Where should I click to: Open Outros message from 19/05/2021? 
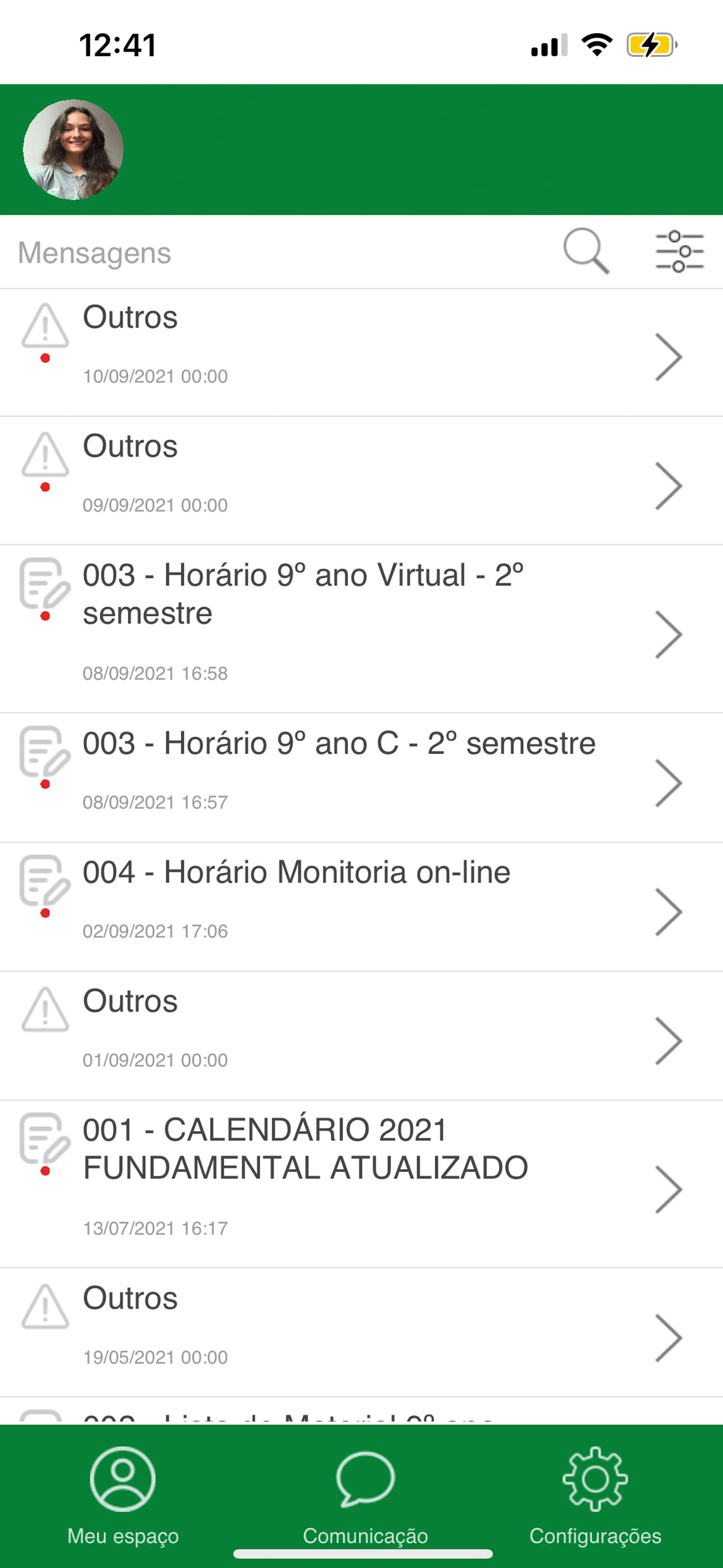361,1333
